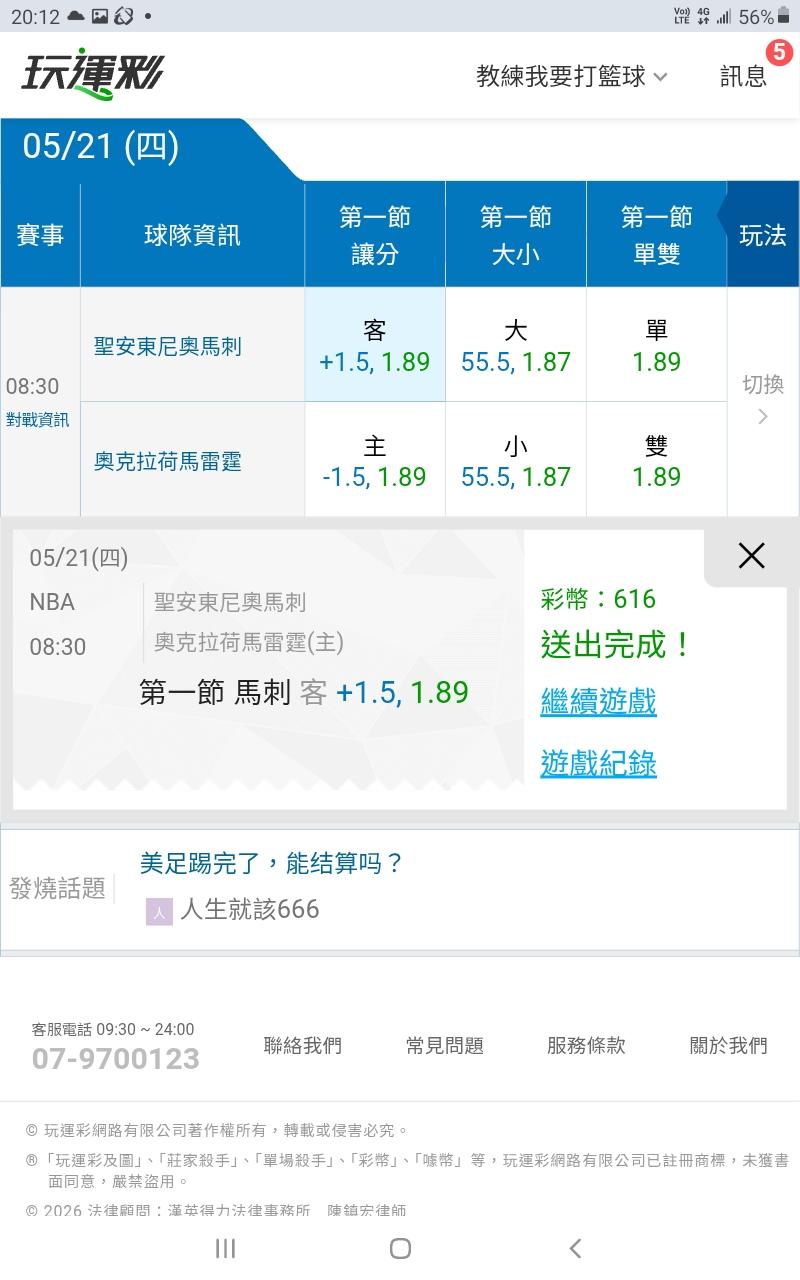The height and width of the screenshot is (1280, 800).
Task: Go back using system back button
Action: (575, 1247)
